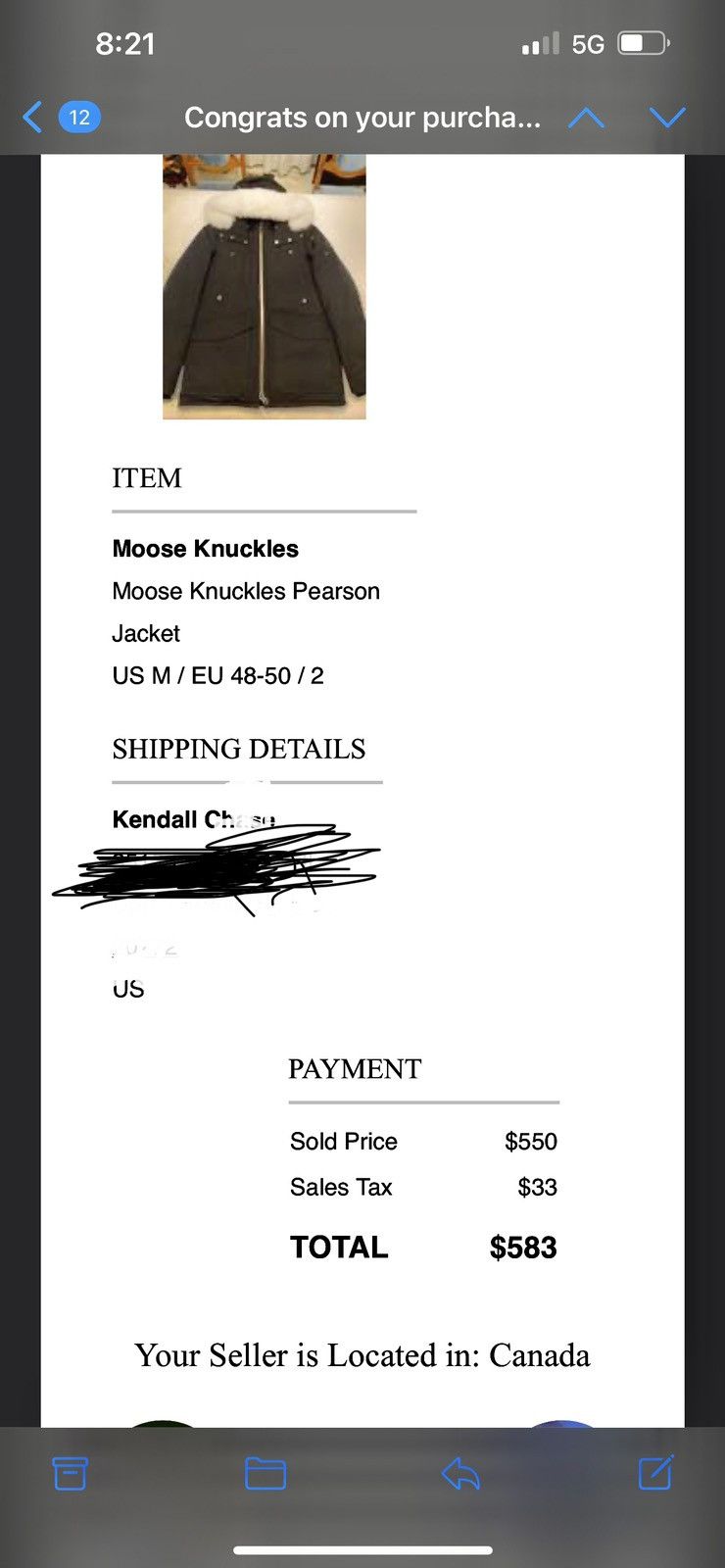
Task: Tap the cellular signal bars
Action: (x=540, y=42)
